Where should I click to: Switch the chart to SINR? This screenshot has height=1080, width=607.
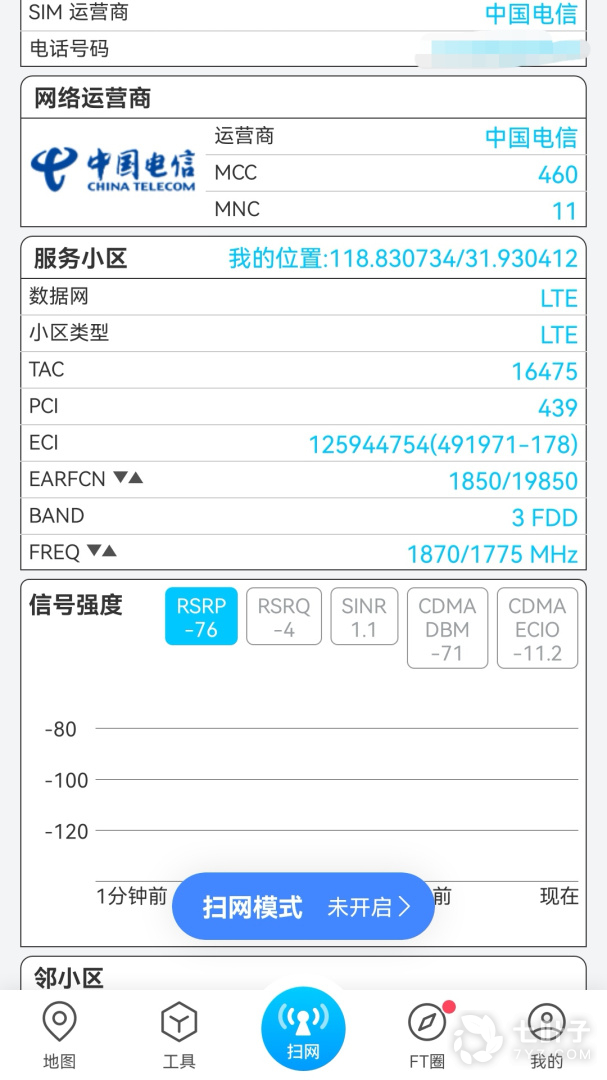[x=364, y=617]
